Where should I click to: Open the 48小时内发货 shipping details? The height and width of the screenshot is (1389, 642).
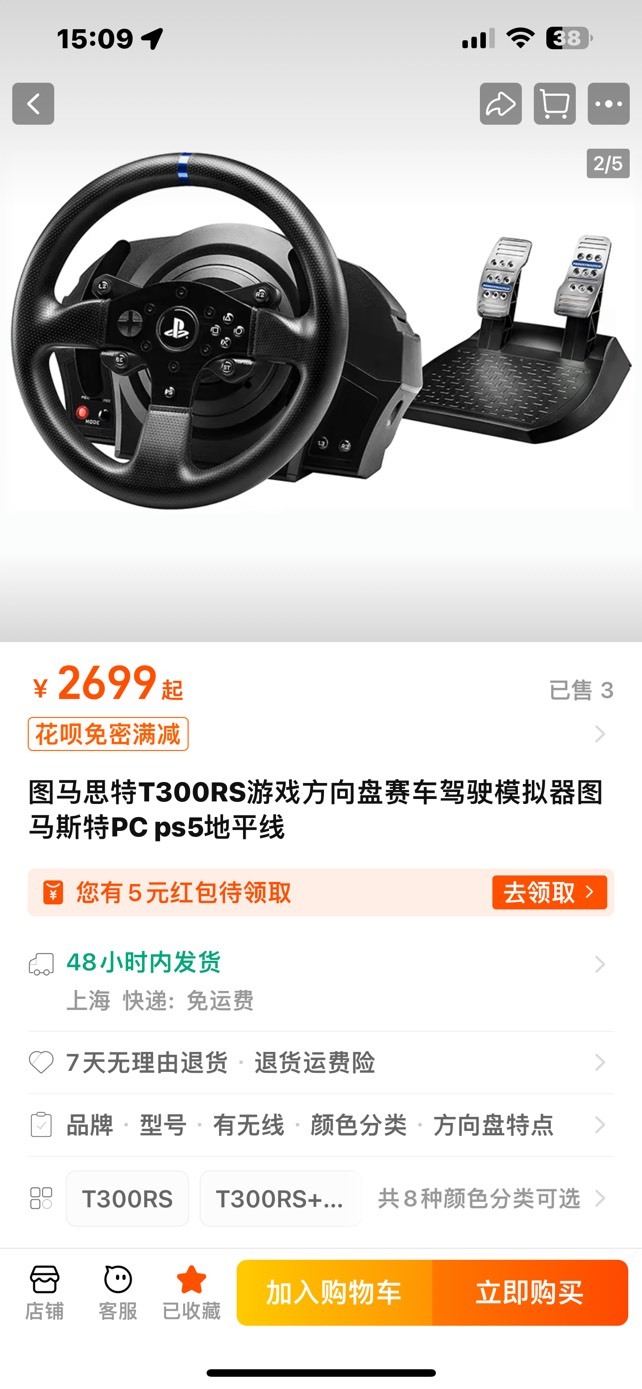click(321, 980)
